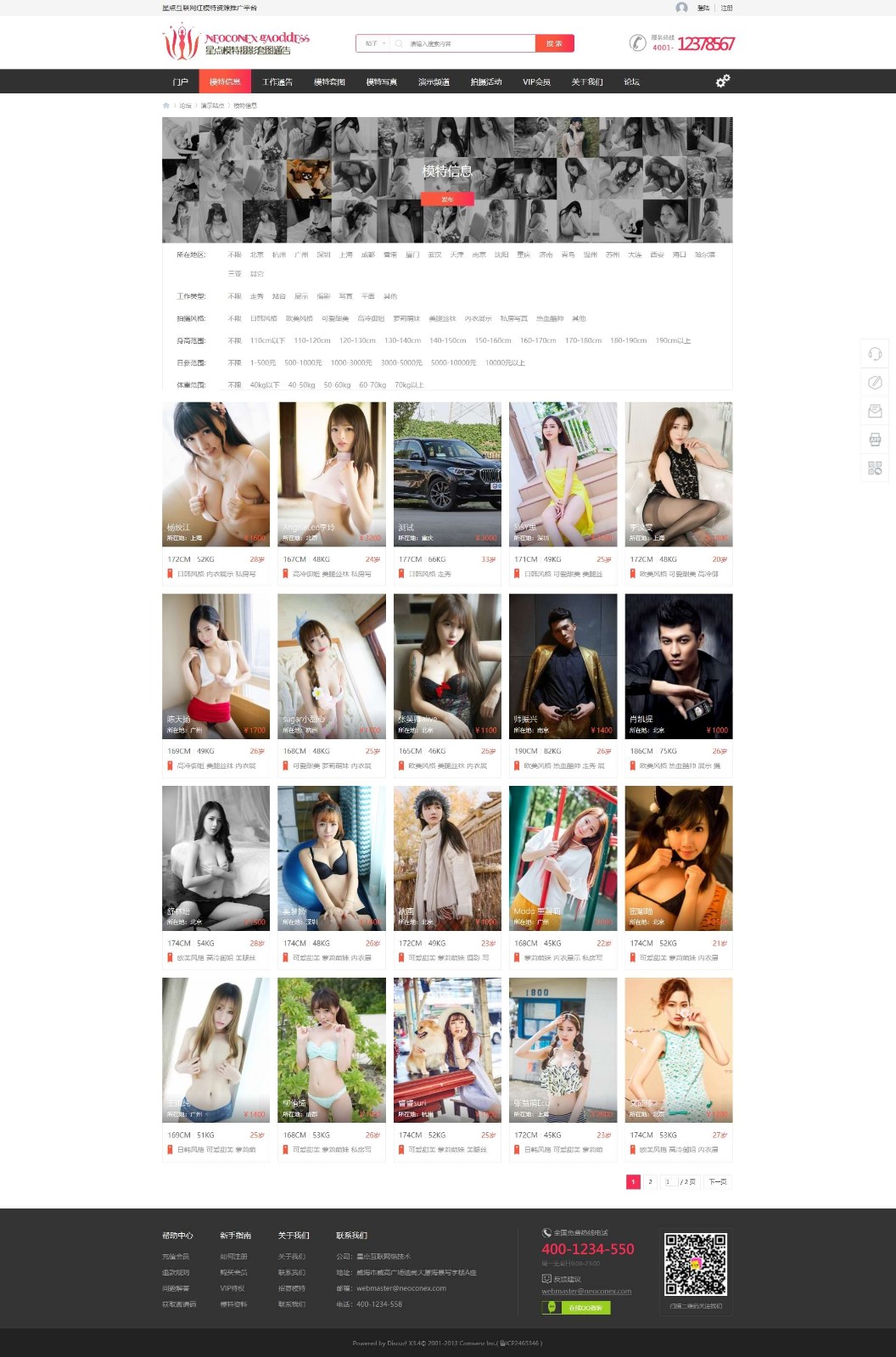The height and width of the screenshot is (1357, 896).
Task: Open the model card 肖凯梁
Action: coord(678,666)
